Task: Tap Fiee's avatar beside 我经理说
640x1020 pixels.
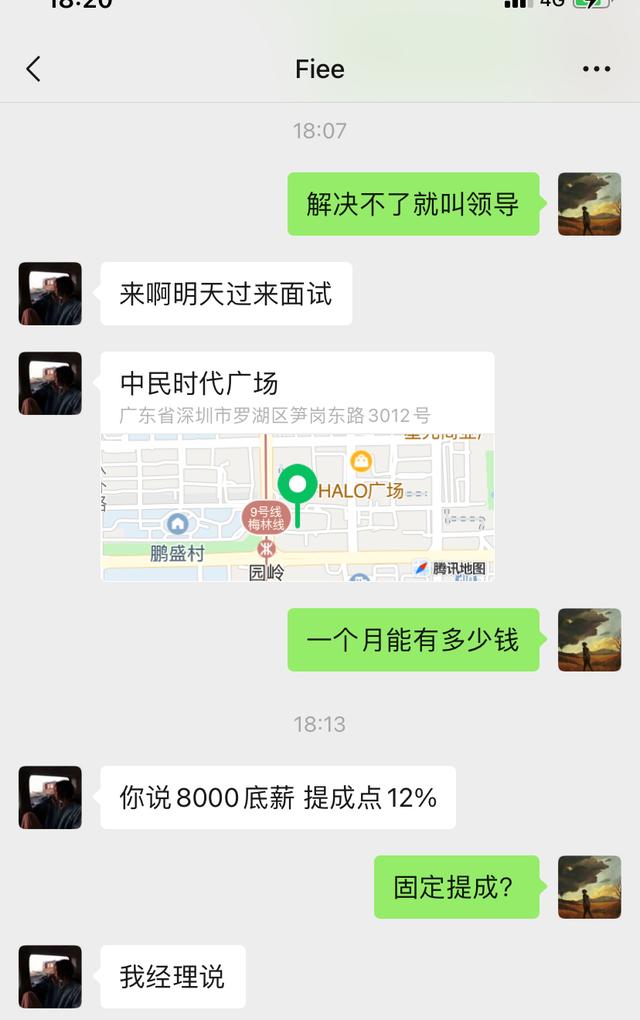Action: coord(50,976)
